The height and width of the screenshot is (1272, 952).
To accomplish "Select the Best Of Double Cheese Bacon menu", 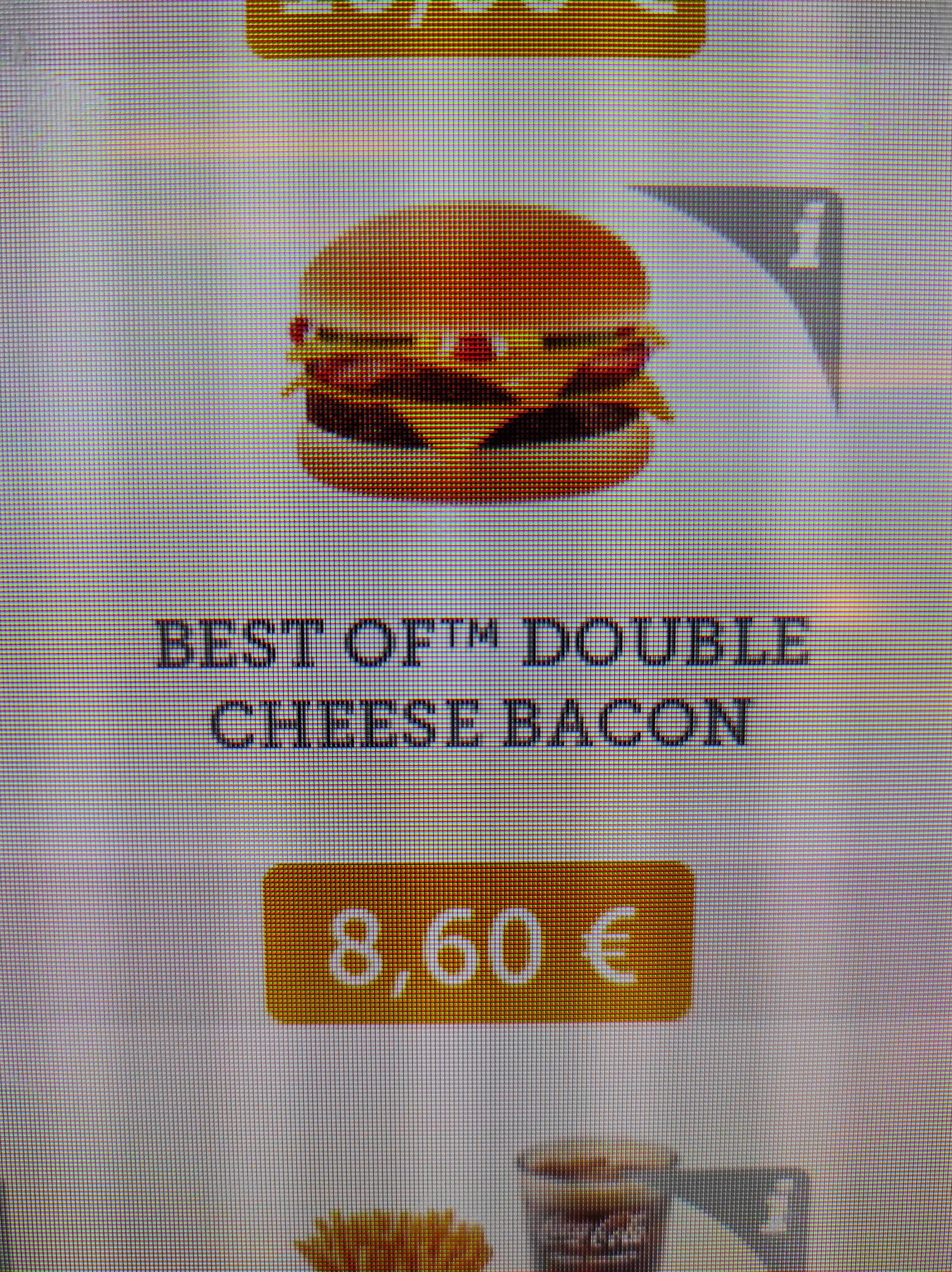I will click(476, 352).
